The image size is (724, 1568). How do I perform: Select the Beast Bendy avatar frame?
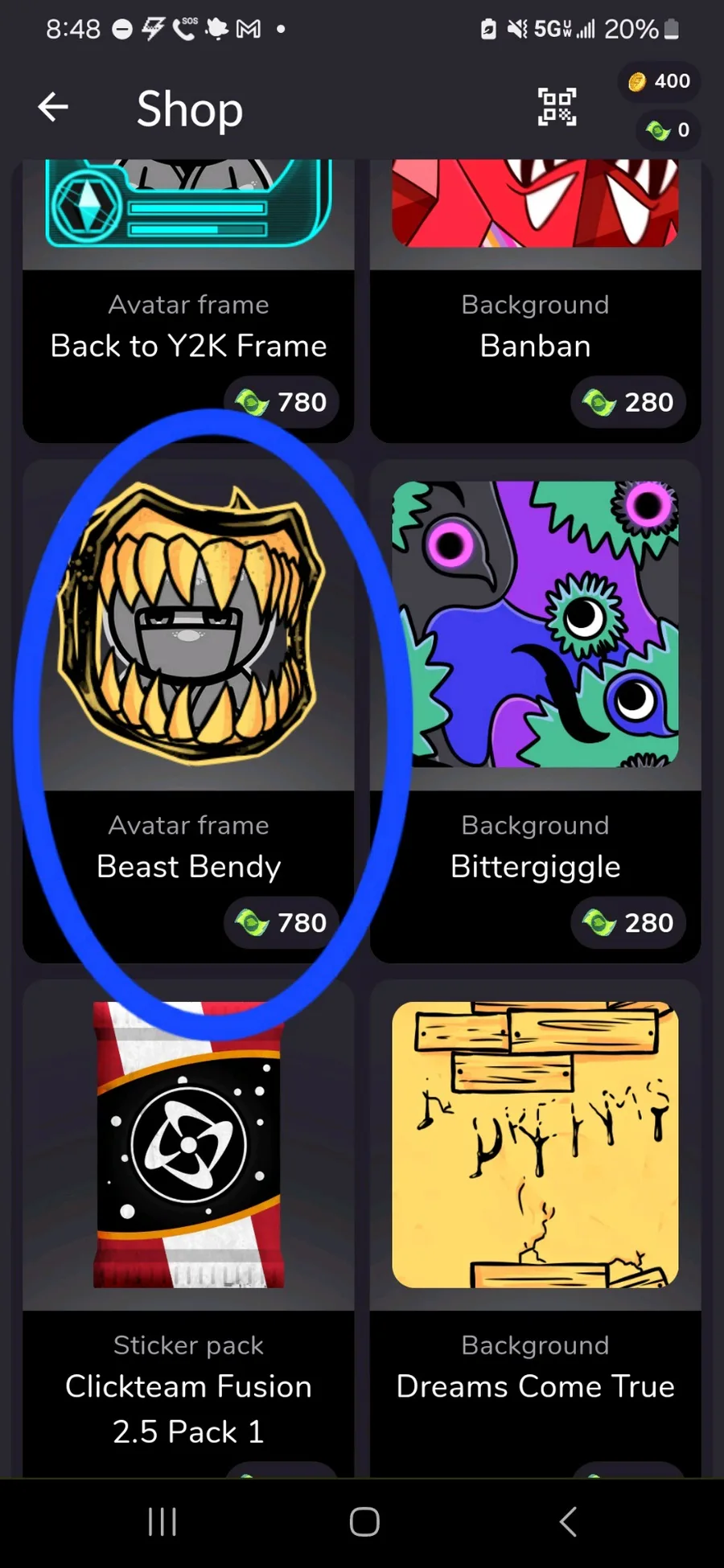pyautogui.click(x=188, y=711)
